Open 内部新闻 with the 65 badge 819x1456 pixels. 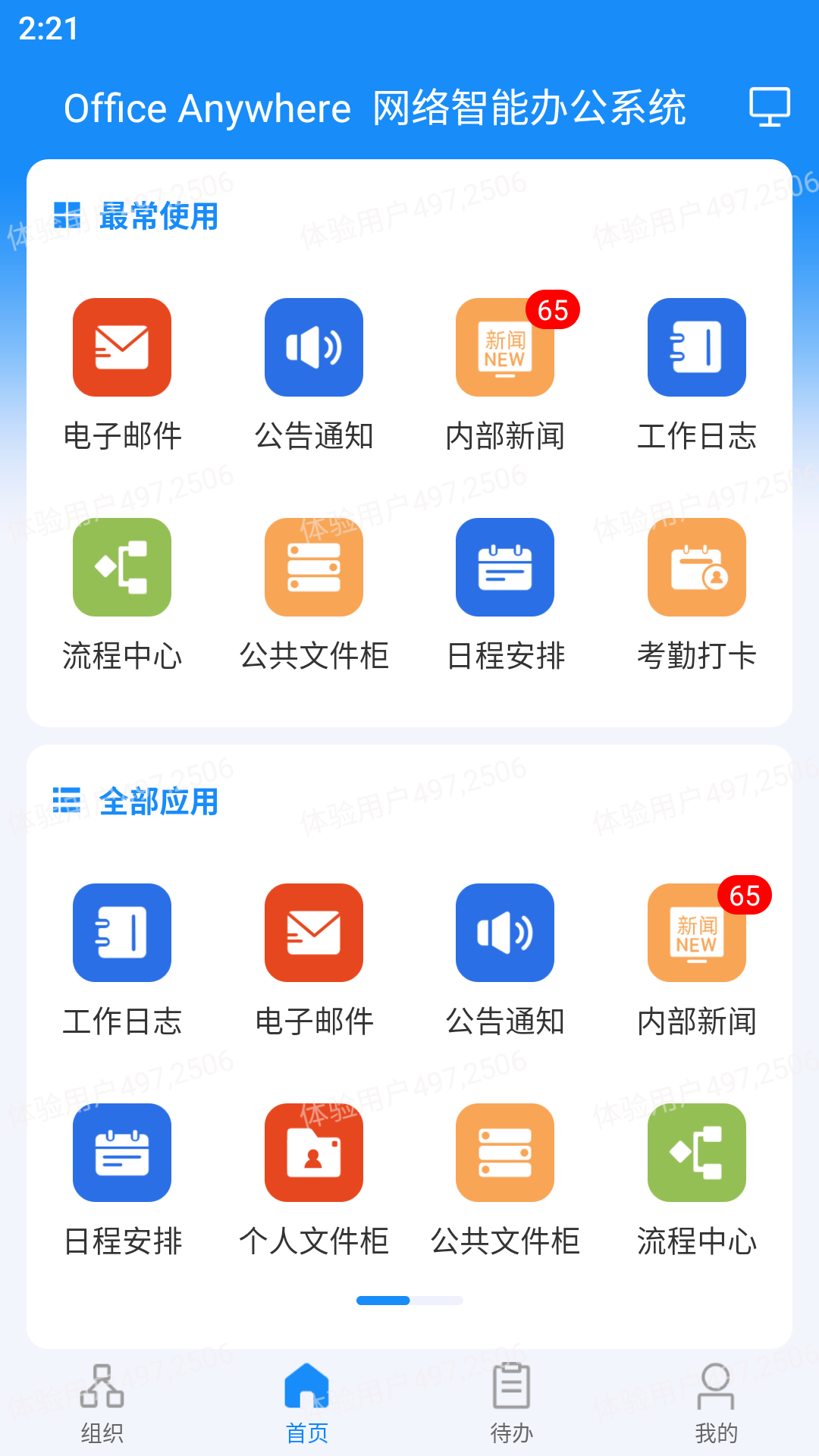point(505,347)
